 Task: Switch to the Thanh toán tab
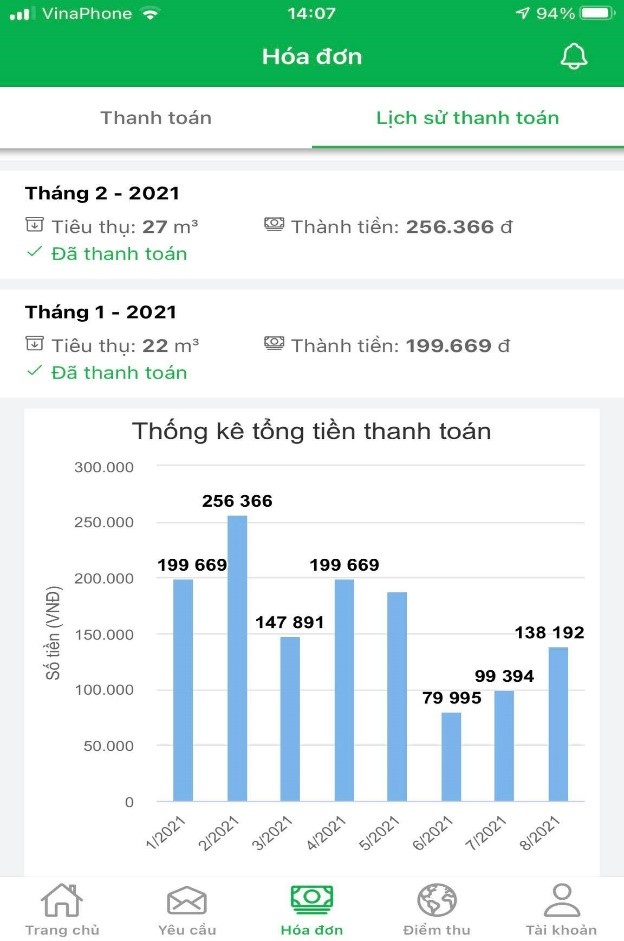[156, 118]
